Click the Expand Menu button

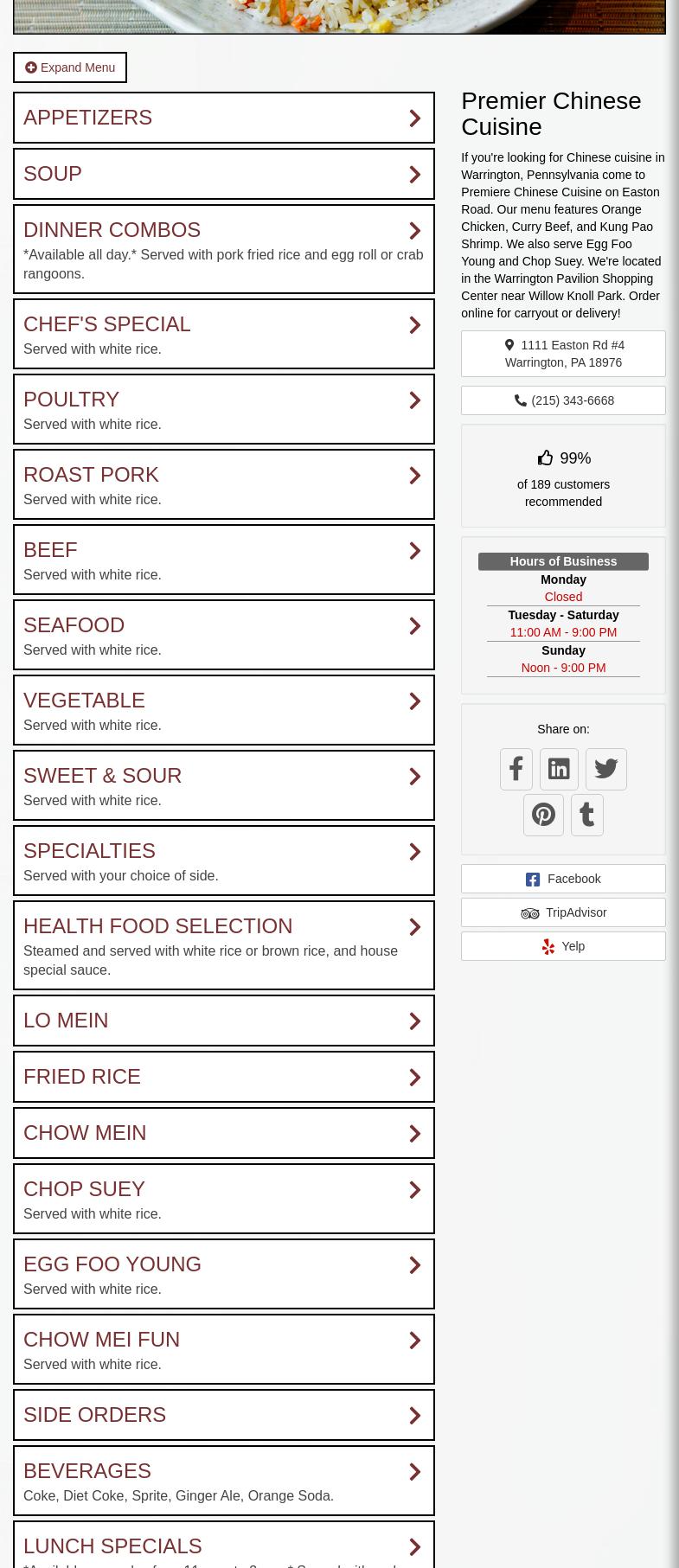tap(70, 67)
